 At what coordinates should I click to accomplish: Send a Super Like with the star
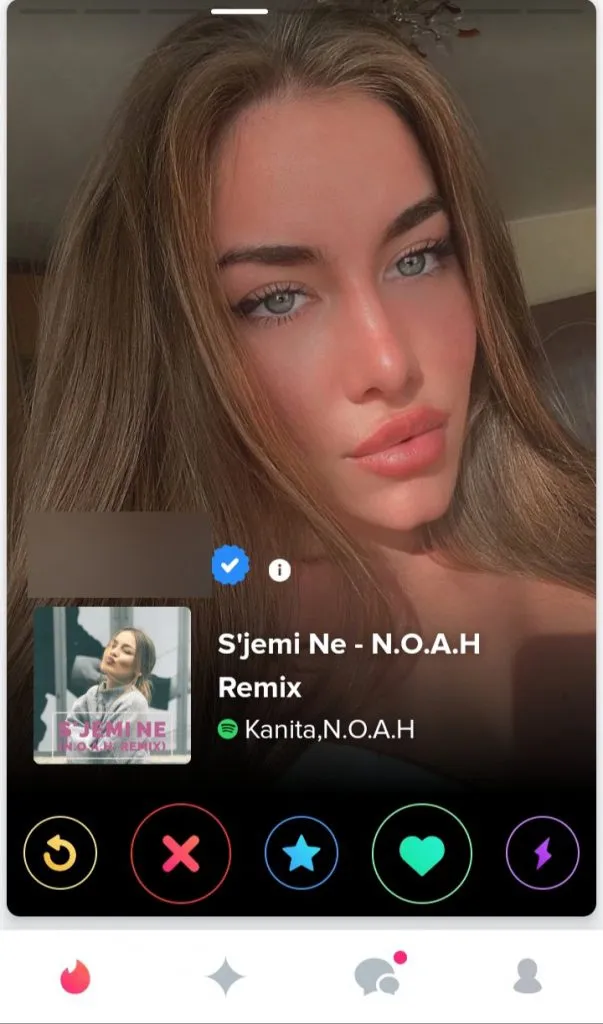tap(301, 853)
